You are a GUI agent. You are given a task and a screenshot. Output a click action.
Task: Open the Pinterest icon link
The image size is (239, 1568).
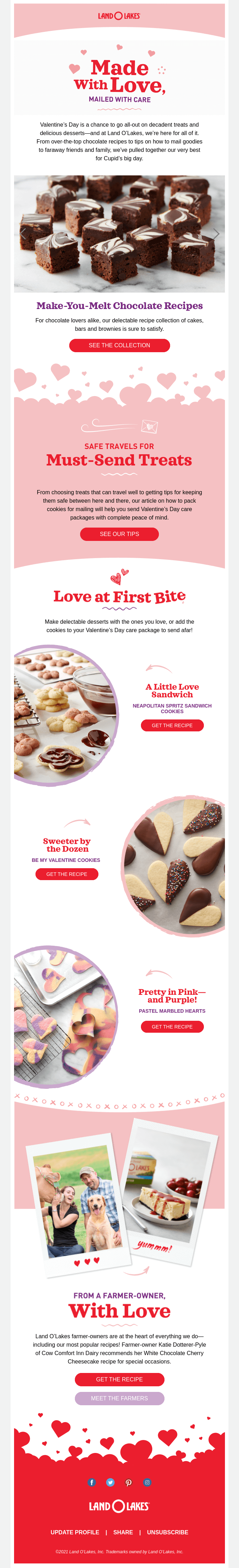[x=129, y=1482]
